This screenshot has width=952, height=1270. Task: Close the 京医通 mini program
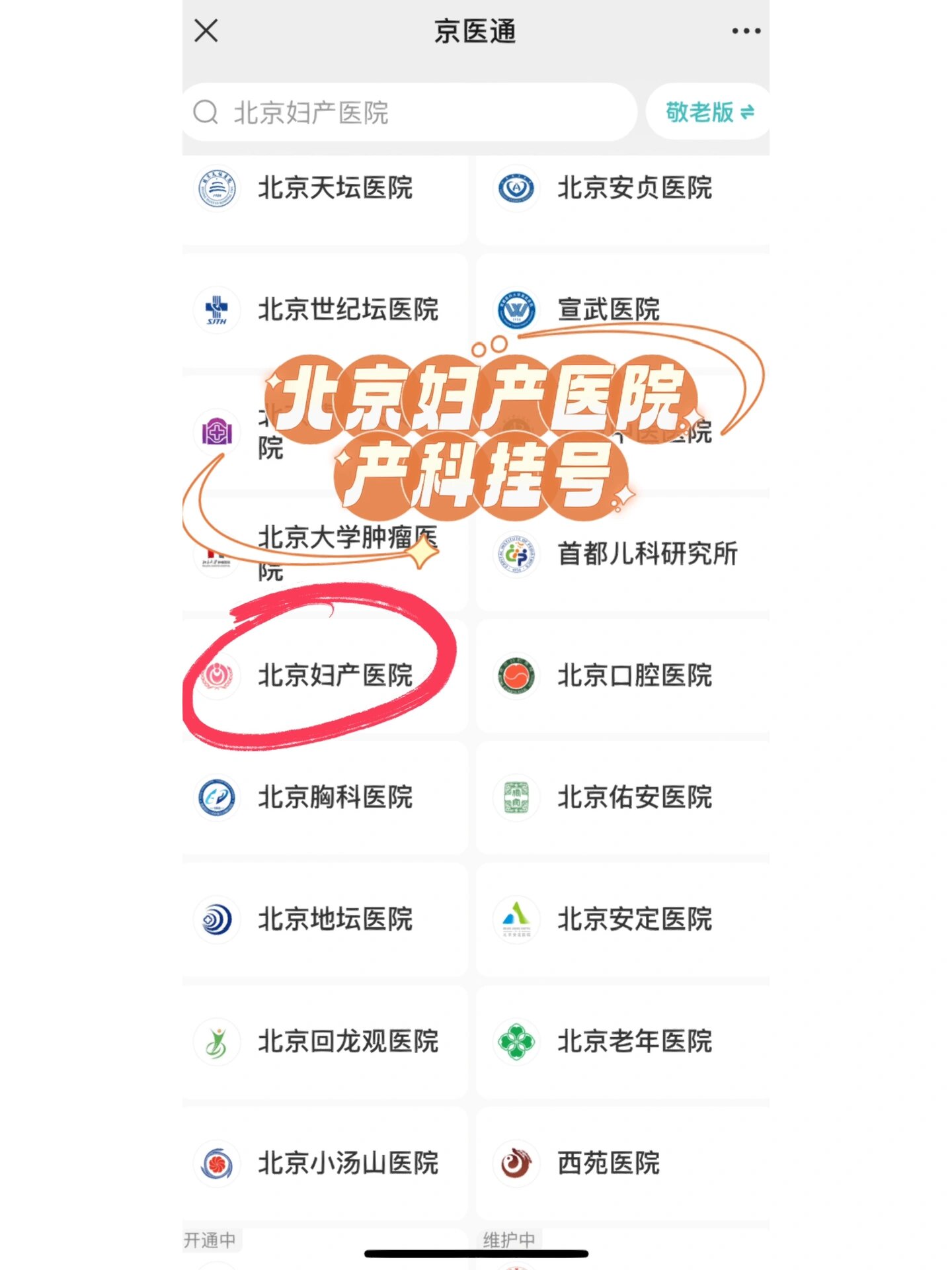tap(207, 30)
